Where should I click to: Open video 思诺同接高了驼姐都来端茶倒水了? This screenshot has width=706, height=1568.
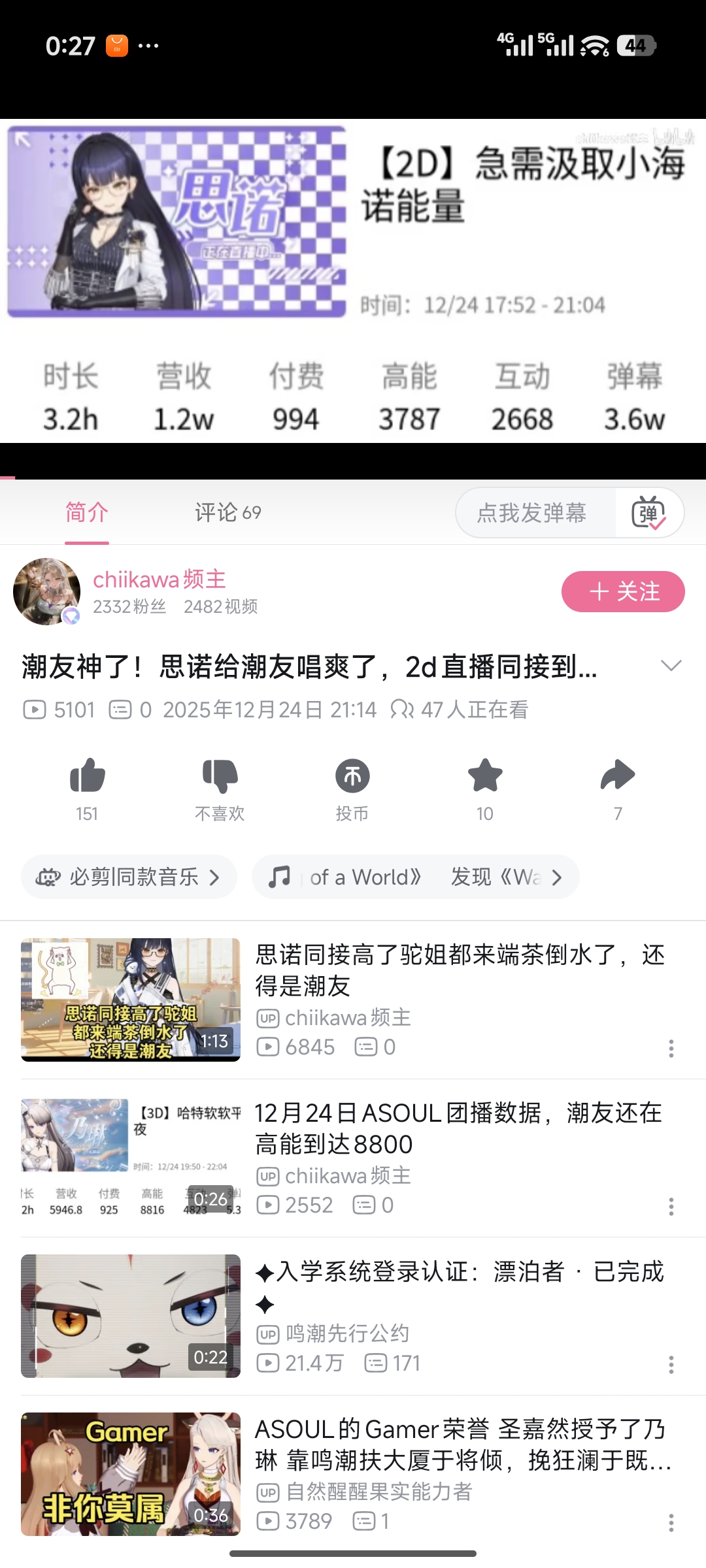(x=459, y=970)
